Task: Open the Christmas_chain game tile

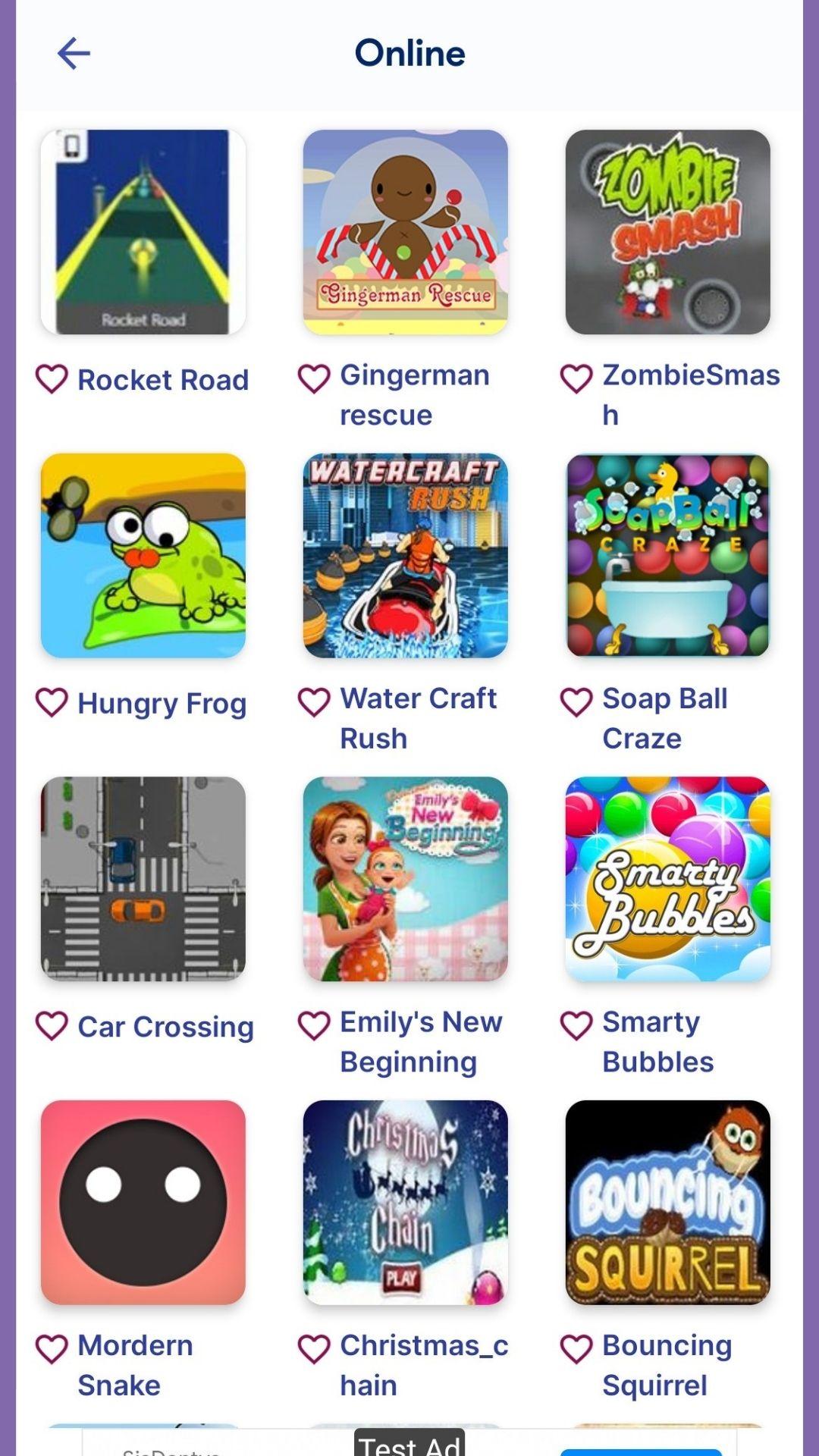Action: [406, 1203]
